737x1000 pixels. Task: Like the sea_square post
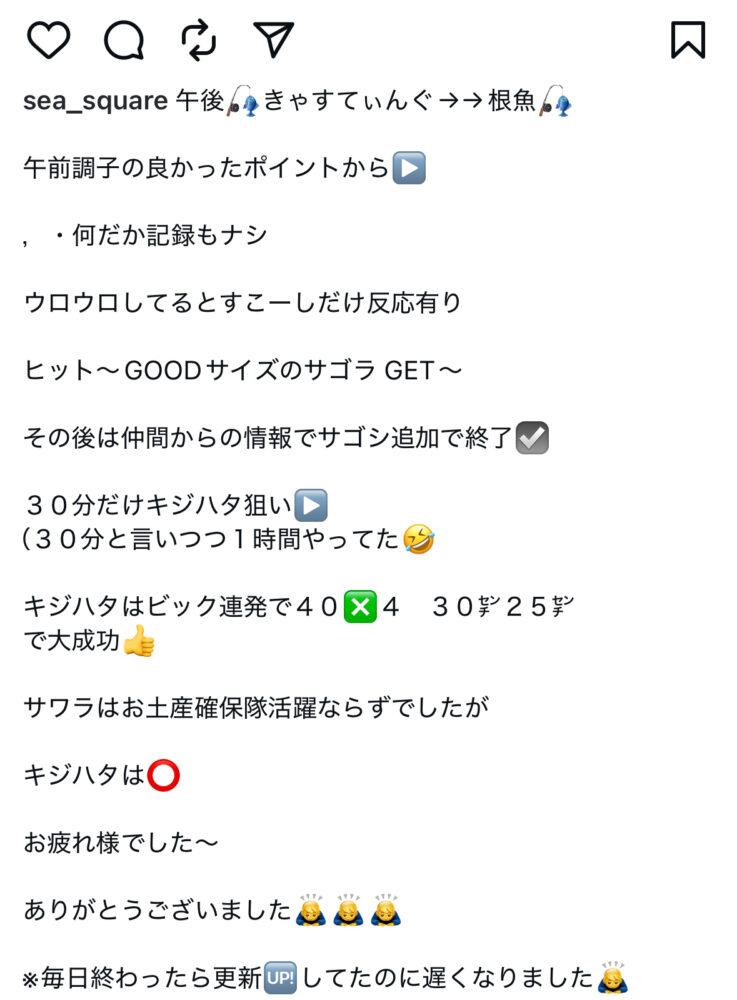click(x=48, y=40)
